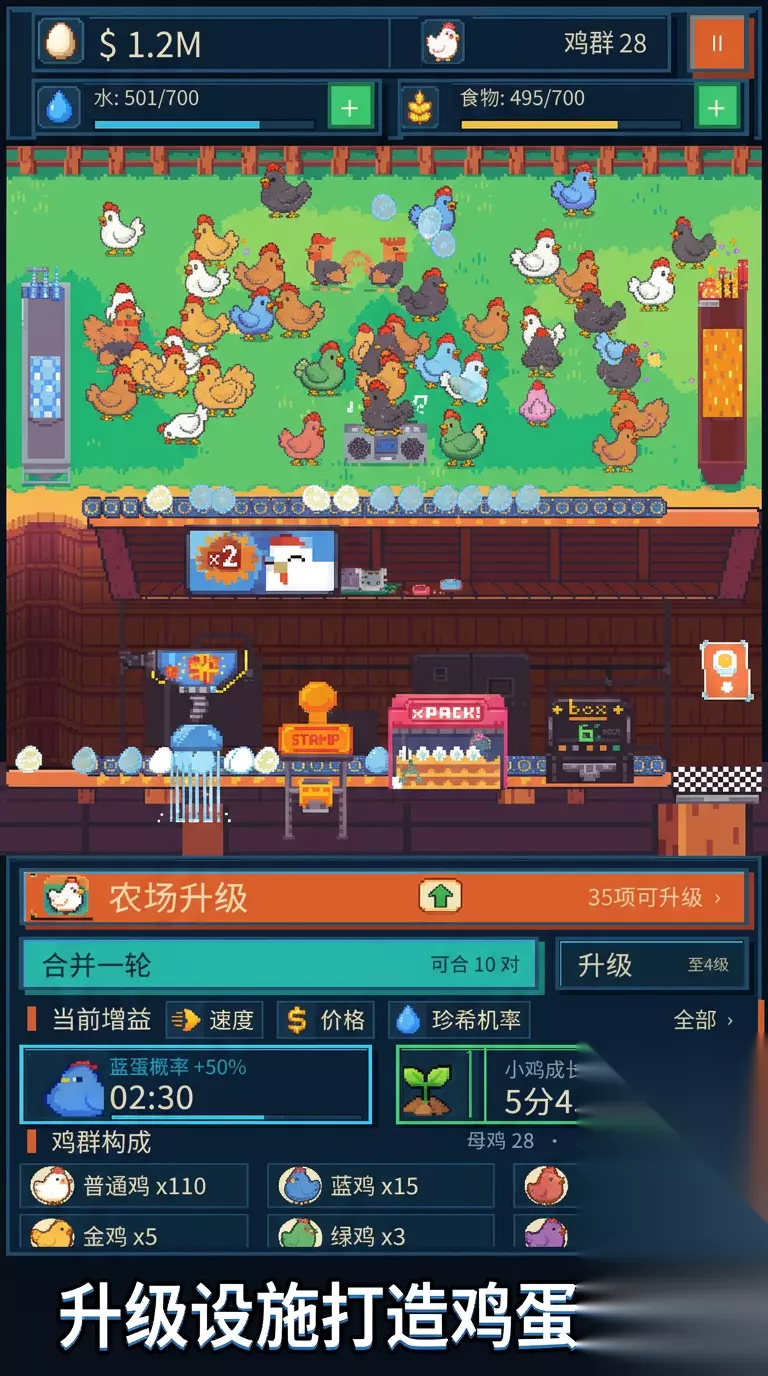Open the 蓝蛋概率 +50% buff card
Image resolution: width=768 pixels, height=1376 pixels.
(x=196, y=1085)
